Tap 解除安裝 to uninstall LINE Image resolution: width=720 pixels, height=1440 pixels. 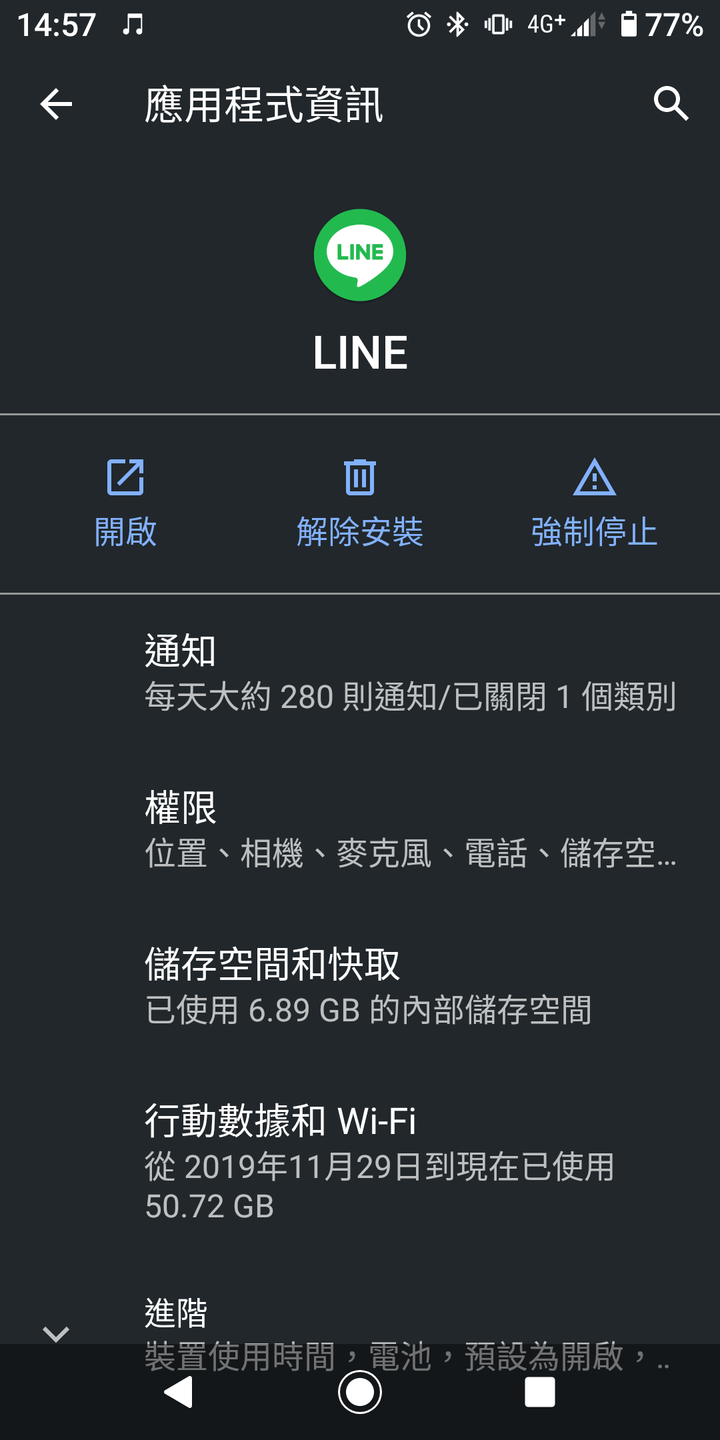click(x=360, y=504)
